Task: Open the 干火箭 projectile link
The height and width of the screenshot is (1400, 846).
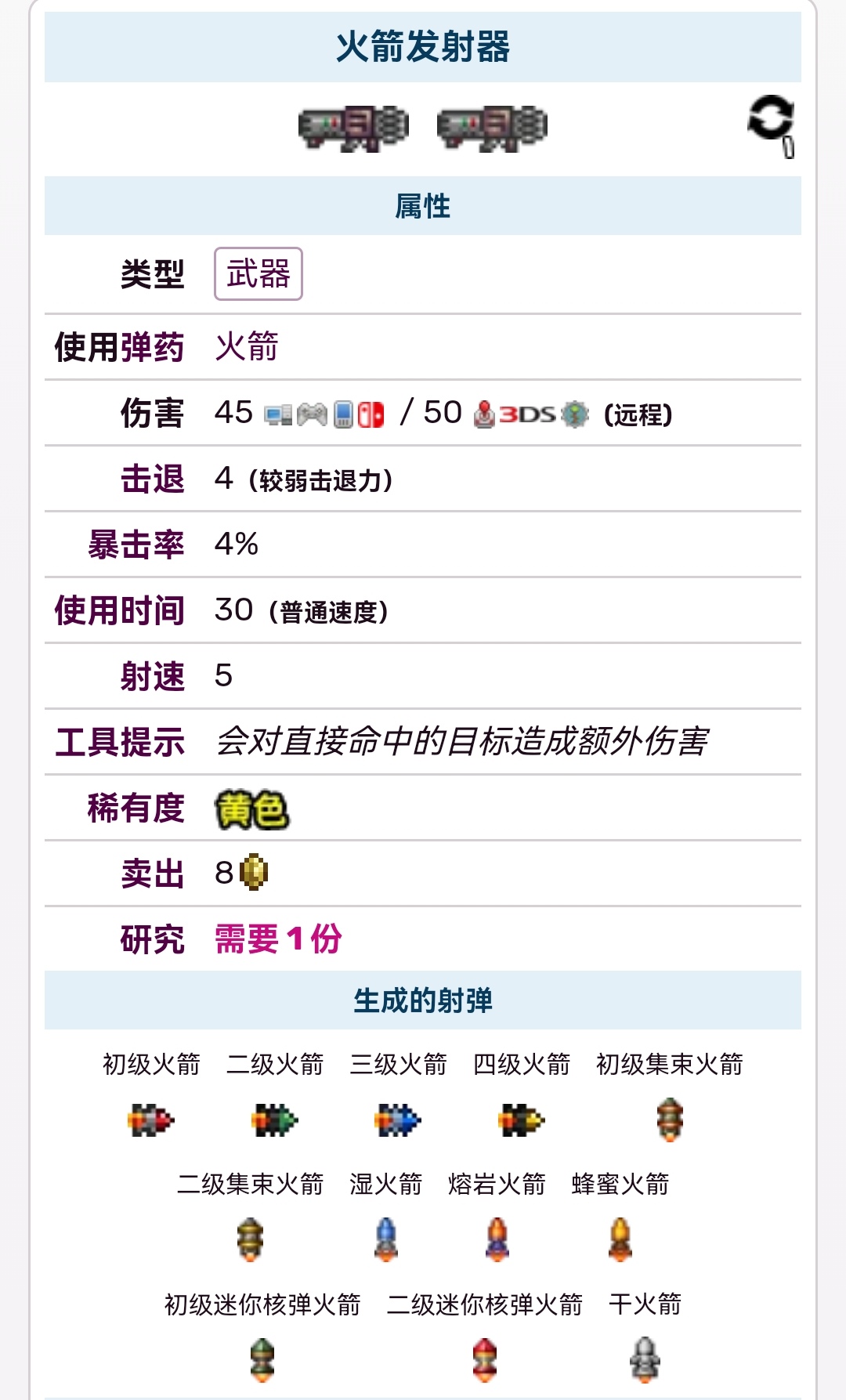Action: click(x=645, y=1304)
